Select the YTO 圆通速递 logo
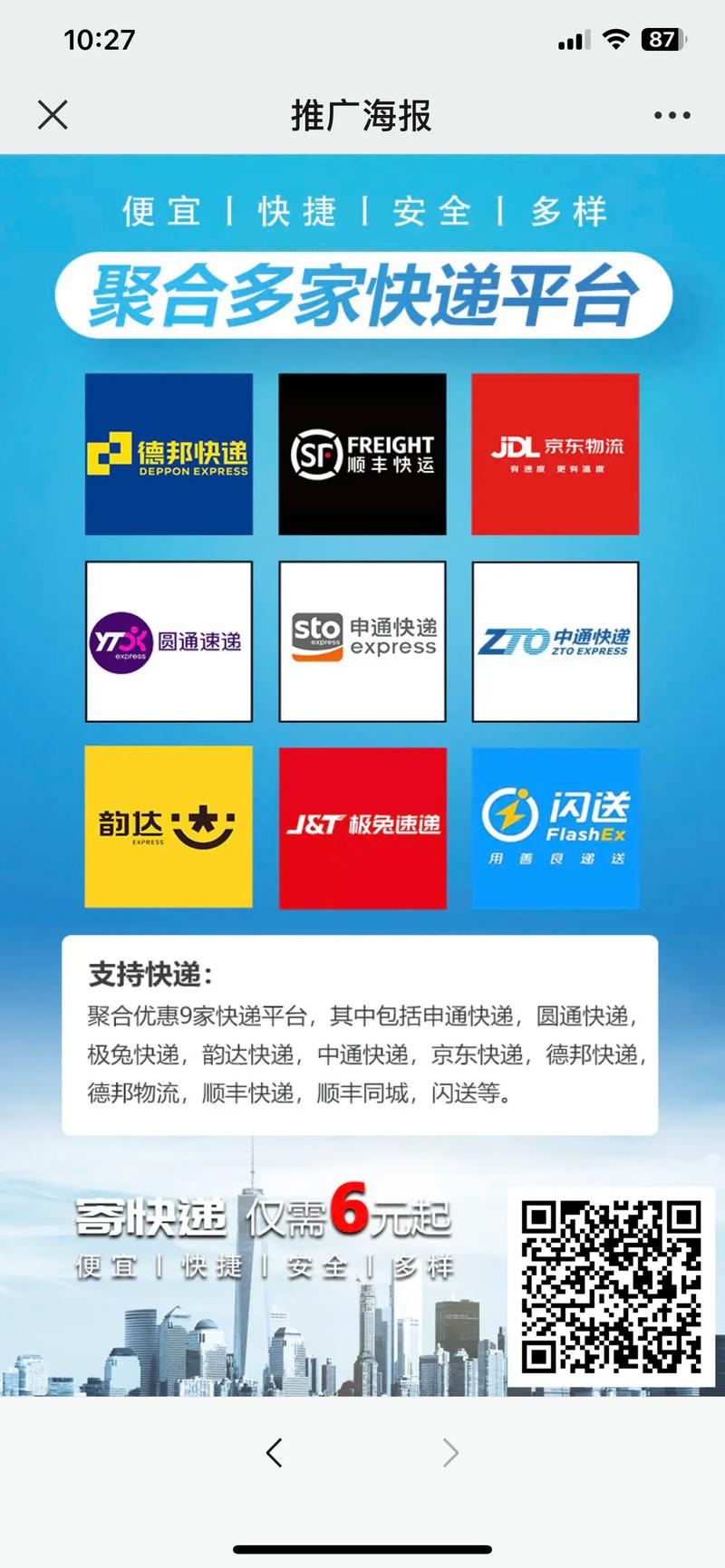 (169, 640)
